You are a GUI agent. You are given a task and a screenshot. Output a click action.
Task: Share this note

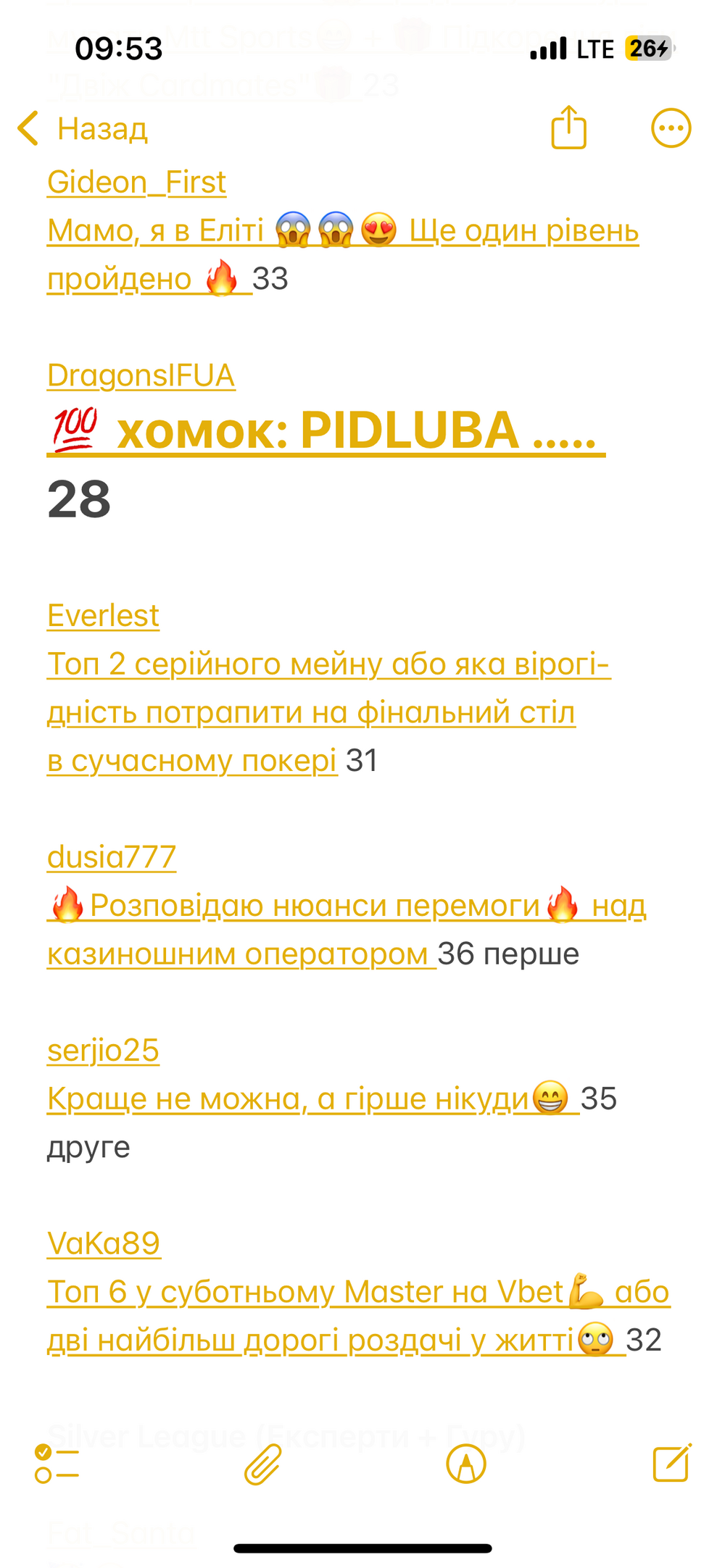(x=568, y=128)
